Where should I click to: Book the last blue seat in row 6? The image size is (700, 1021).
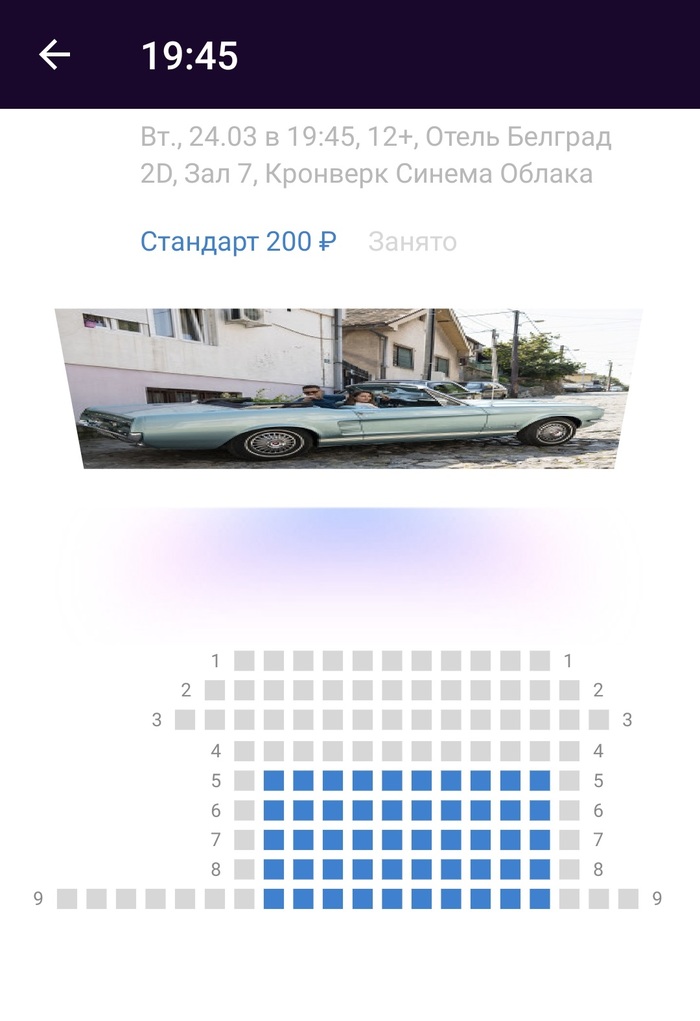pos(540,810)
